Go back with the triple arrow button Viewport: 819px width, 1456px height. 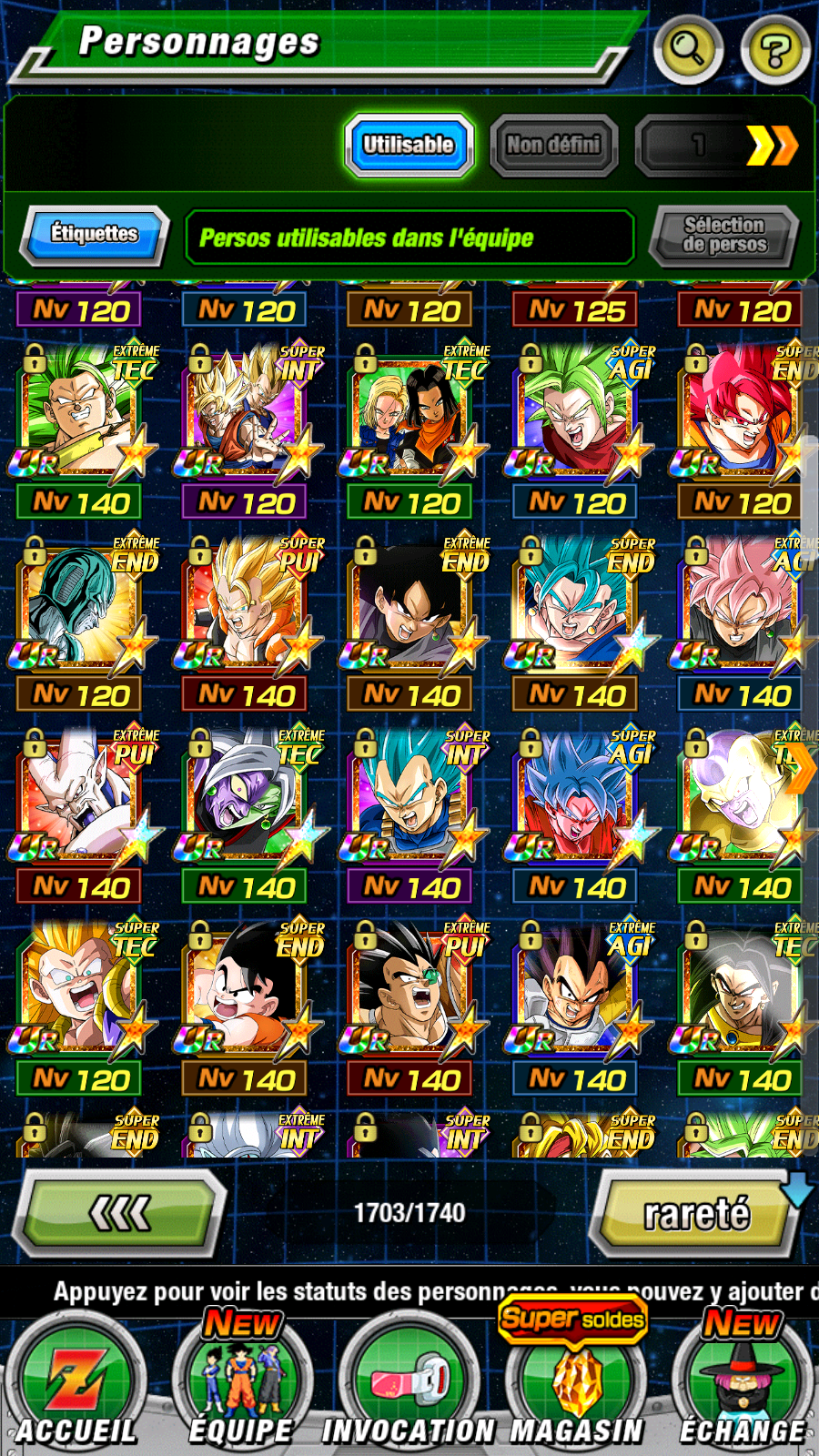click(121, 1213)
